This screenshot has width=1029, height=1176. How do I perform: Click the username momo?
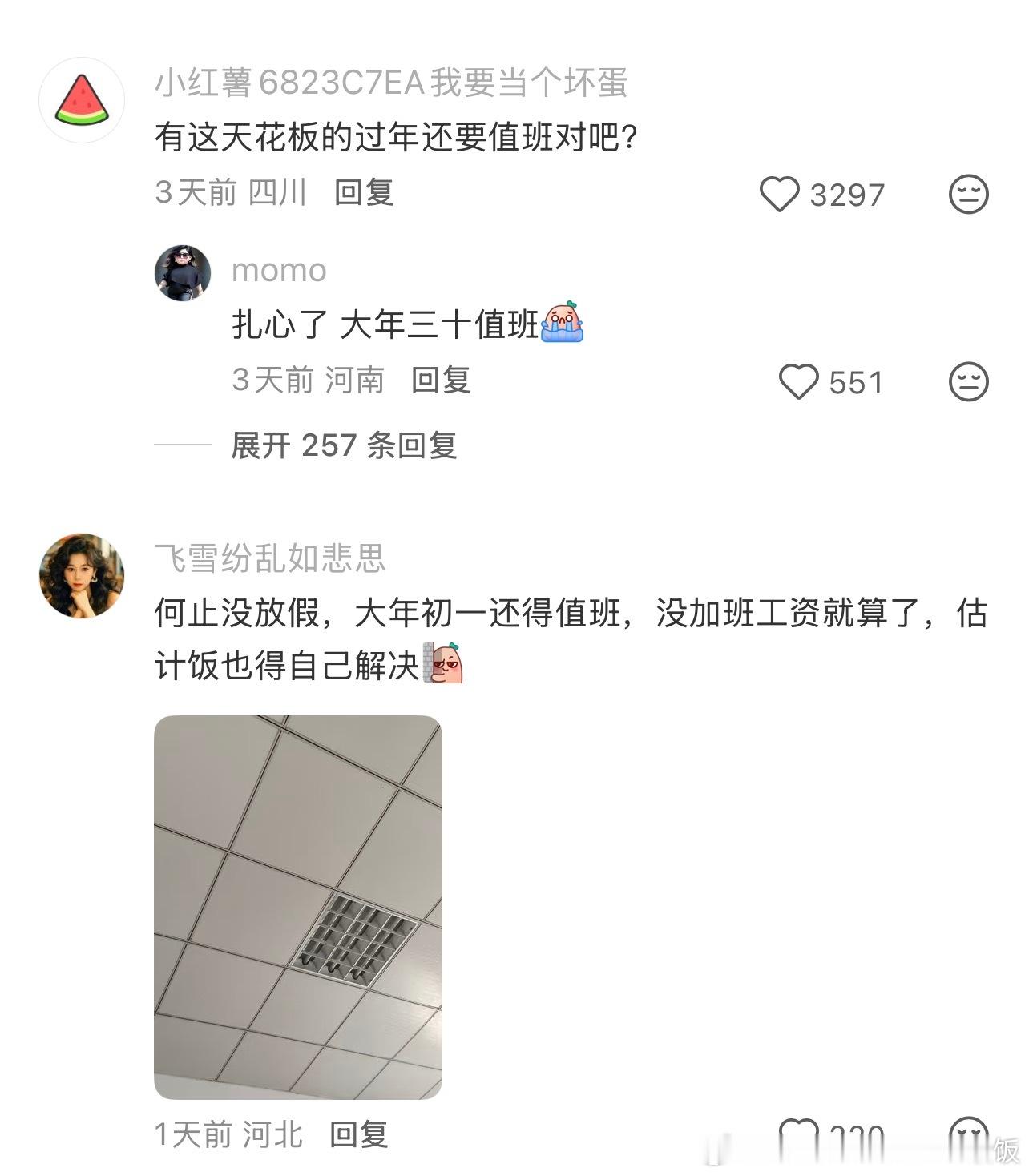click(276, 271)
